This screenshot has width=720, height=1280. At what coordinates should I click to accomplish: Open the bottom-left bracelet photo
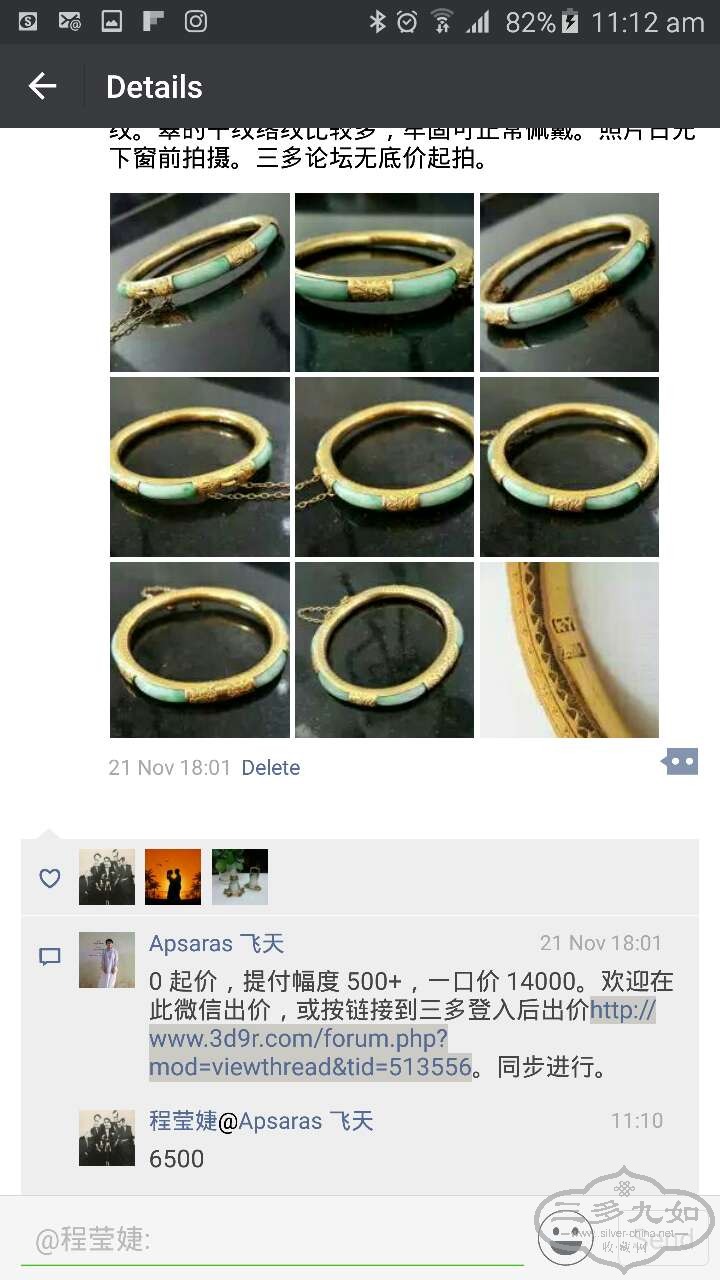(x=199, y=650)
